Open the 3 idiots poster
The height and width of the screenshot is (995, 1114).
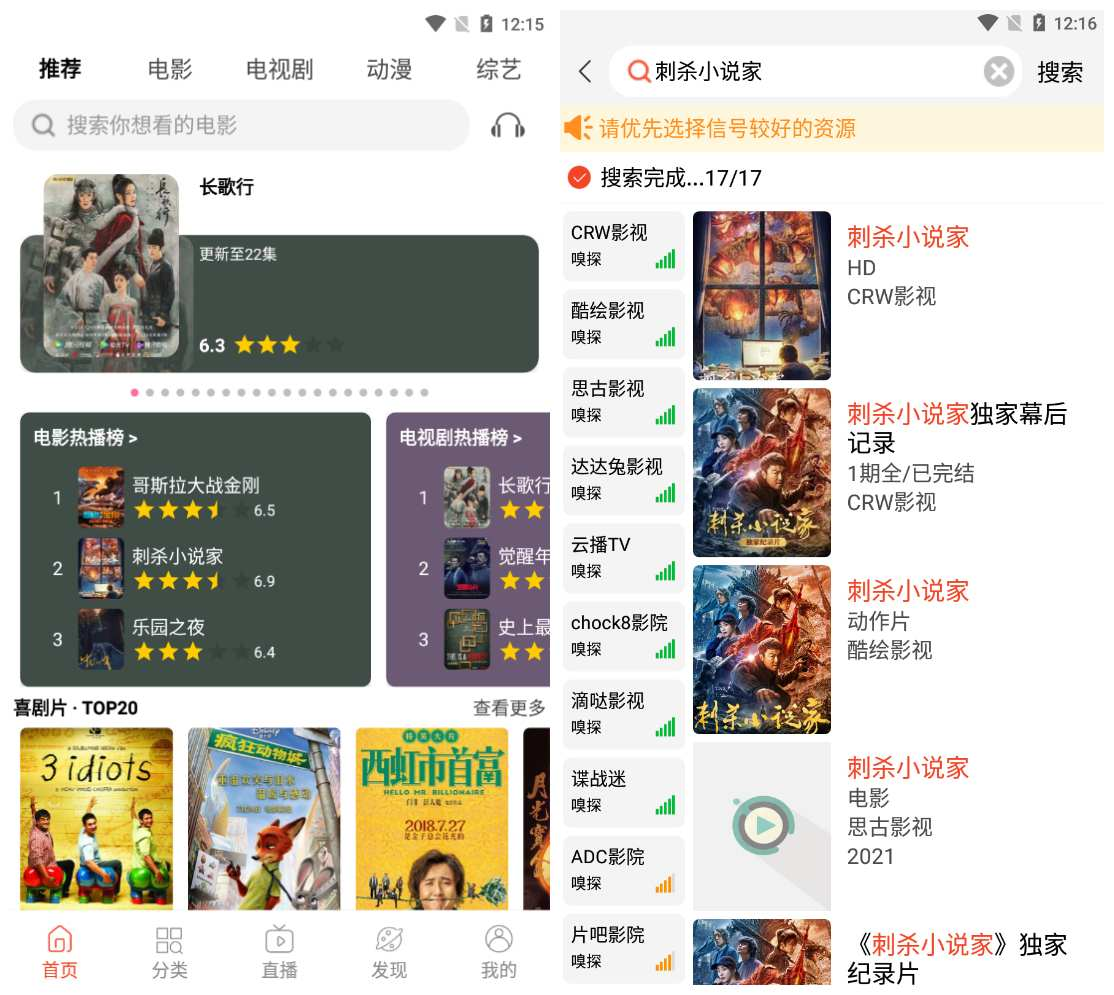pyautogui.click(x=96, y=818)
